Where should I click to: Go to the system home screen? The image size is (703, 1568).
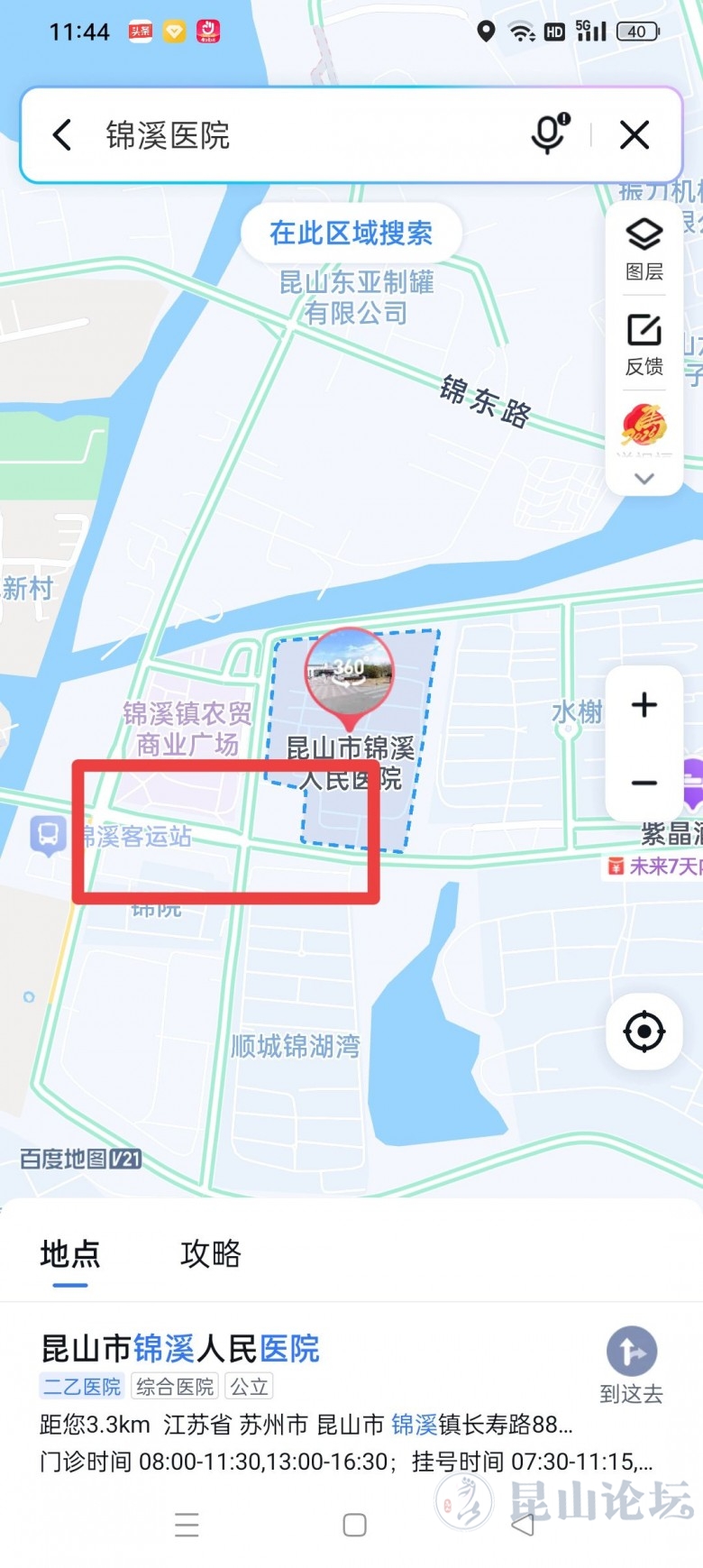click(355, 1525)
